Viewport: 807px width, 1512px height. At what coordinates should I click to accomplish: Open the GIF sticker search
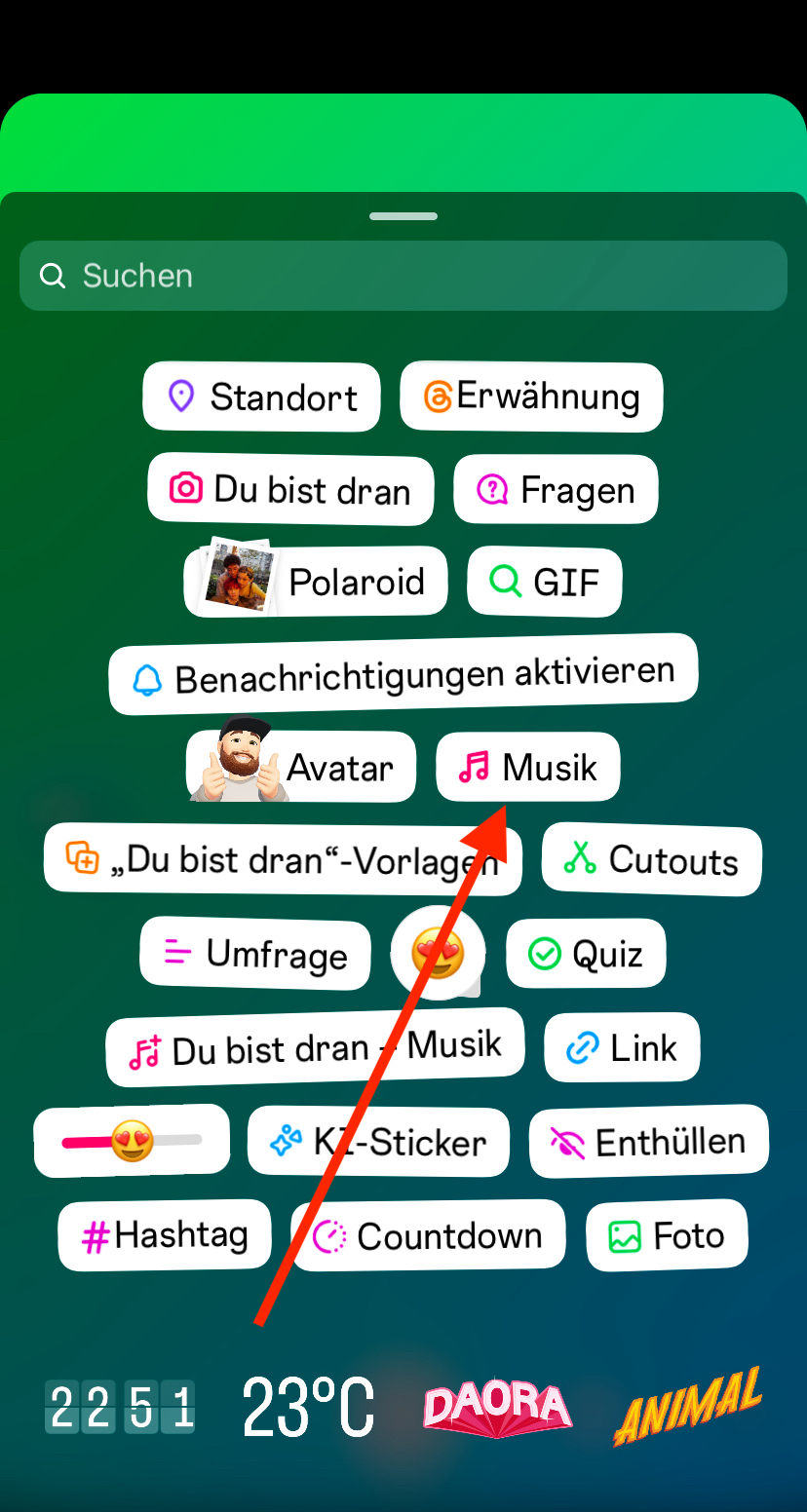(544, 583)
